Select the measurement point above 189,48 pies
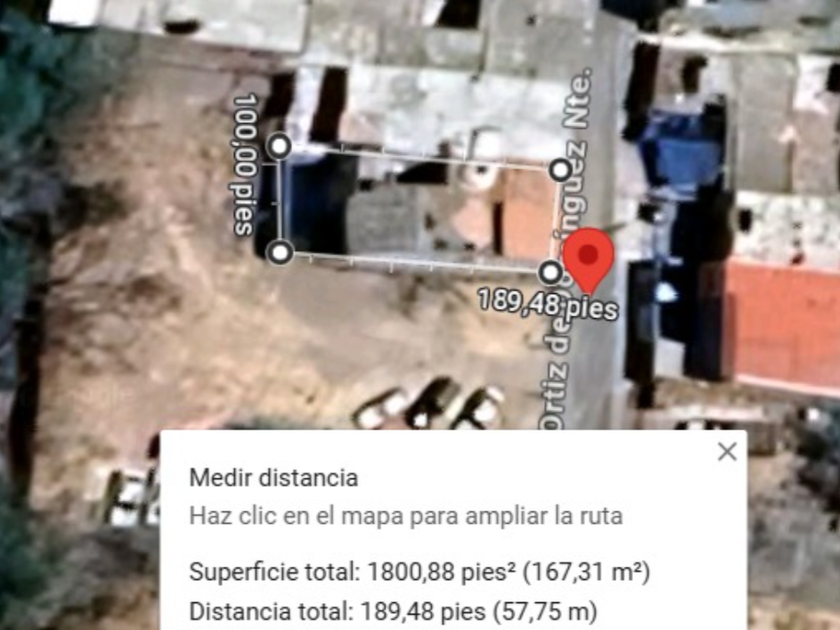840x630 pixels. point(549,272)
